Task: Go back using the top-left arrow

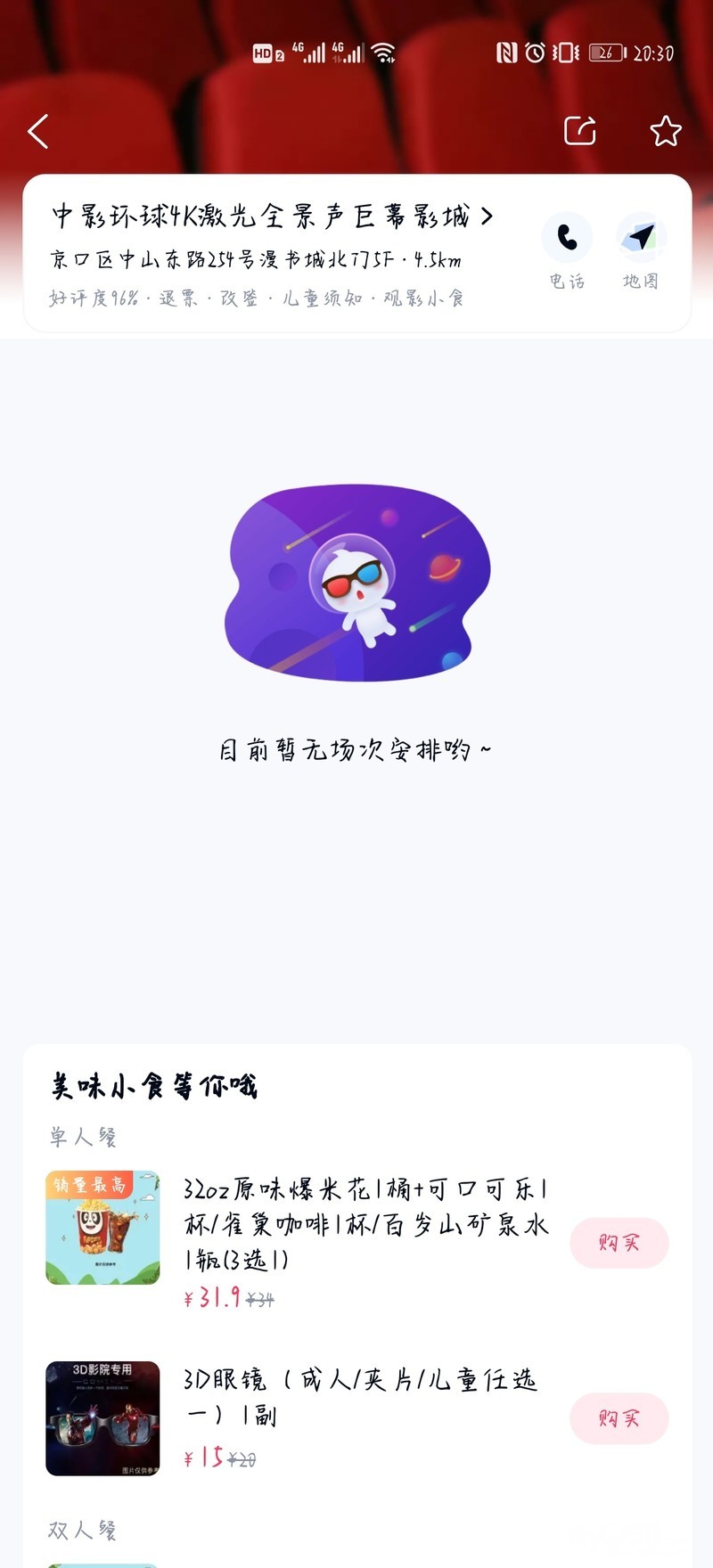Action: (38, 132)
